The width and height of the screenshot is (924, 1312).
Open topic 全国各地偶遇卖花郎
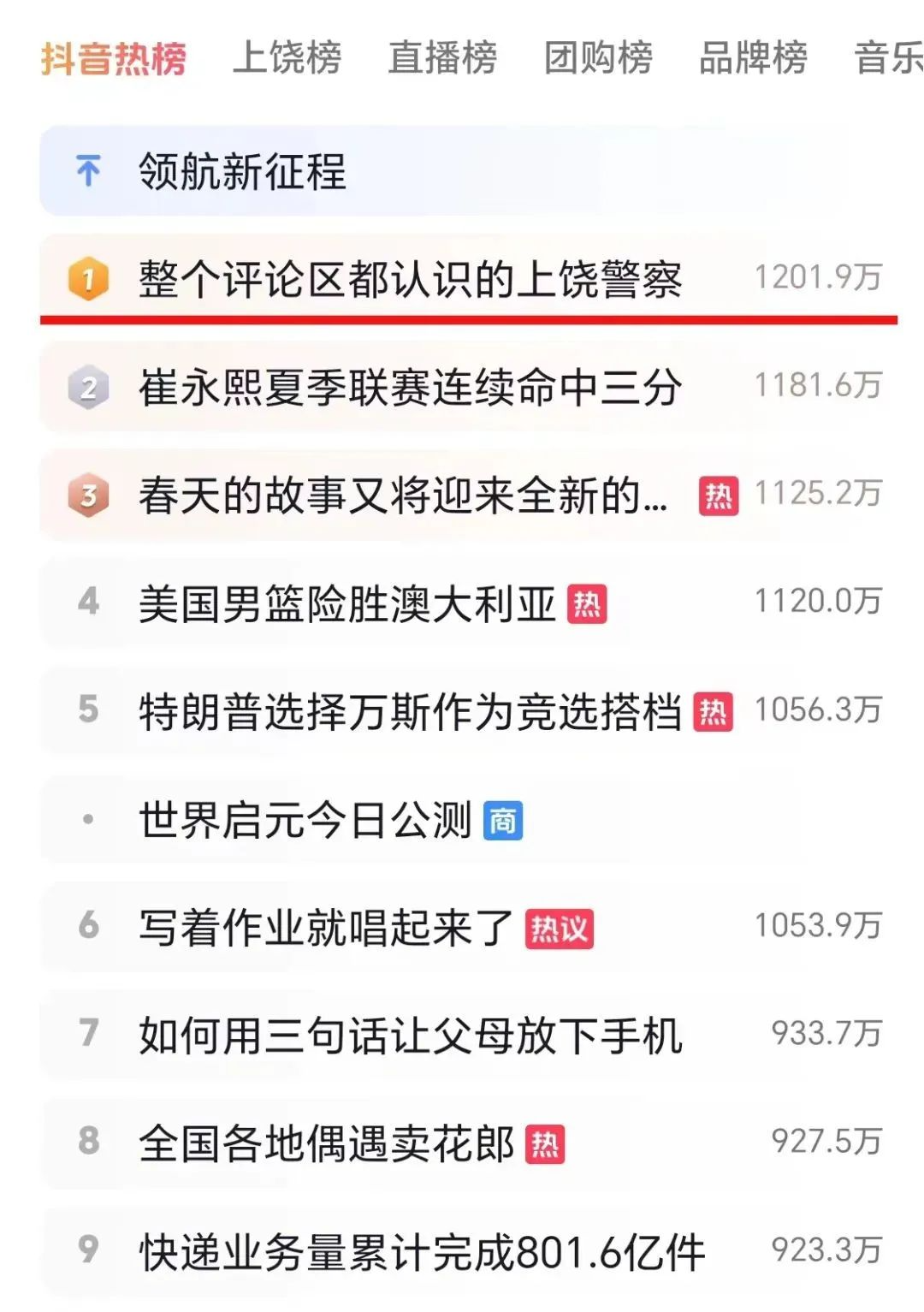pyautogui.click(x=327, y=1143)
